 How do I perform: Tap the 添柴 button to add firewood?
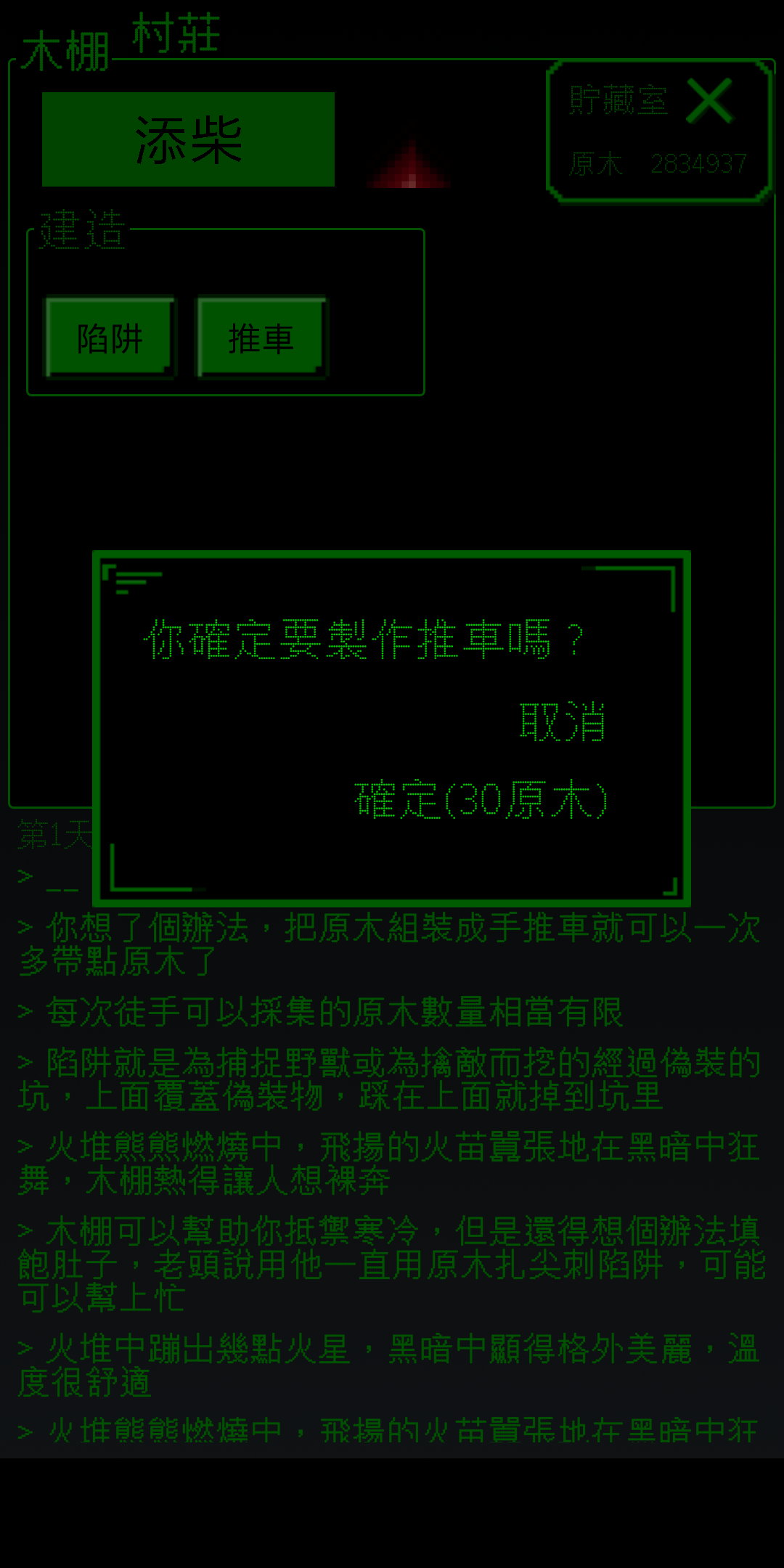tap(188, 139)
